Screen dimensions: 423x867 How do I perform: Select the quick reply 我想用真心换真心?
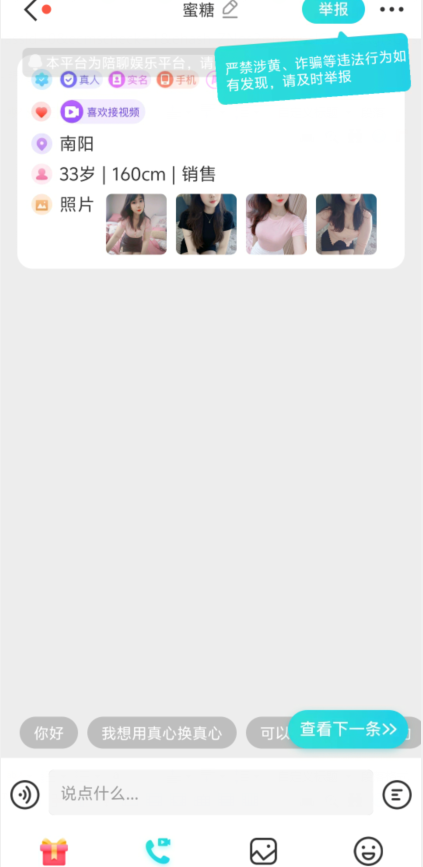[x=161, y=733]
